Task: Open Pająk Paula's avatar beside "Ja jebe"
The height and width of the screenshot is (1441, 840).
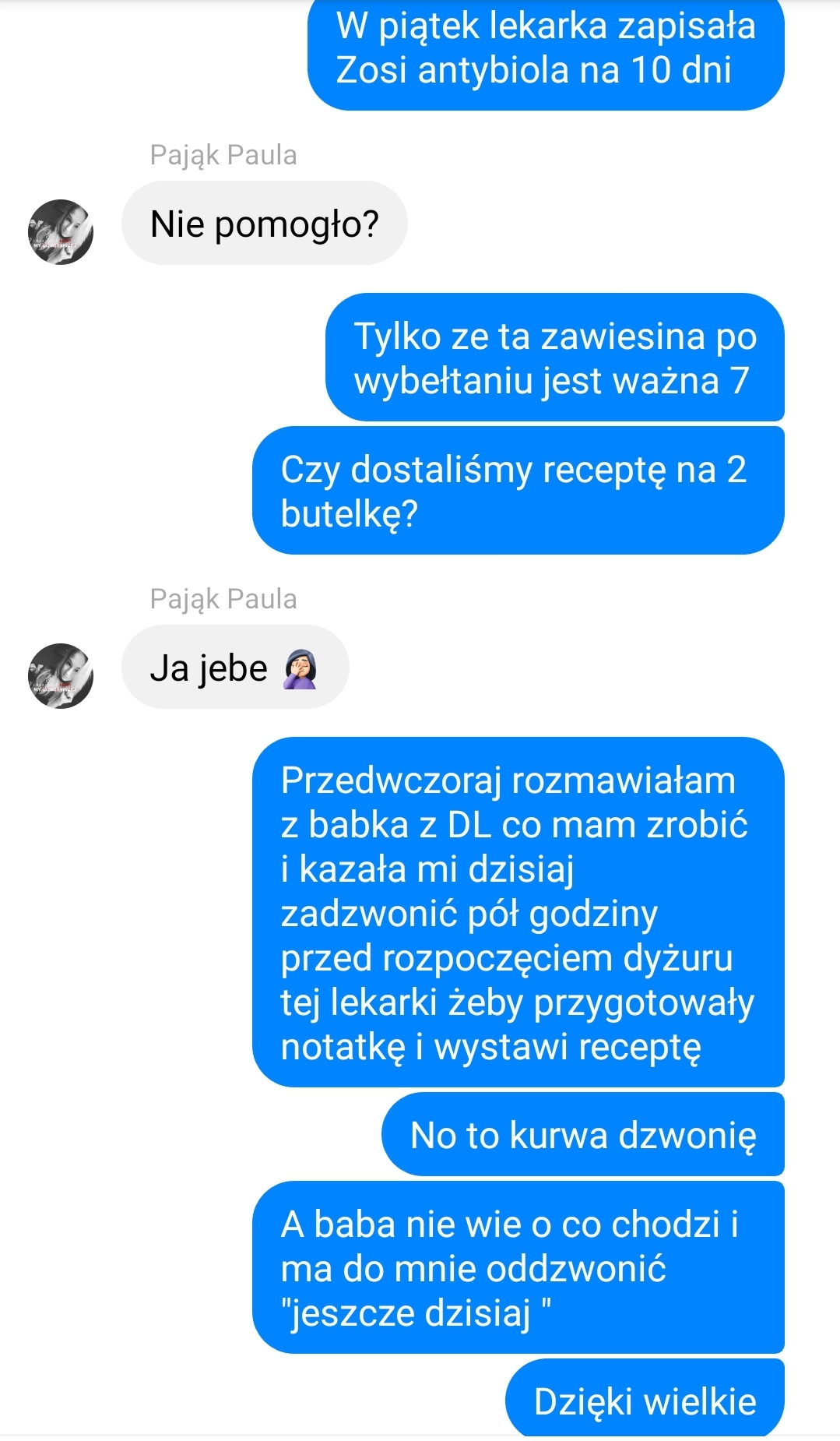Action: [x=61, y=675]
